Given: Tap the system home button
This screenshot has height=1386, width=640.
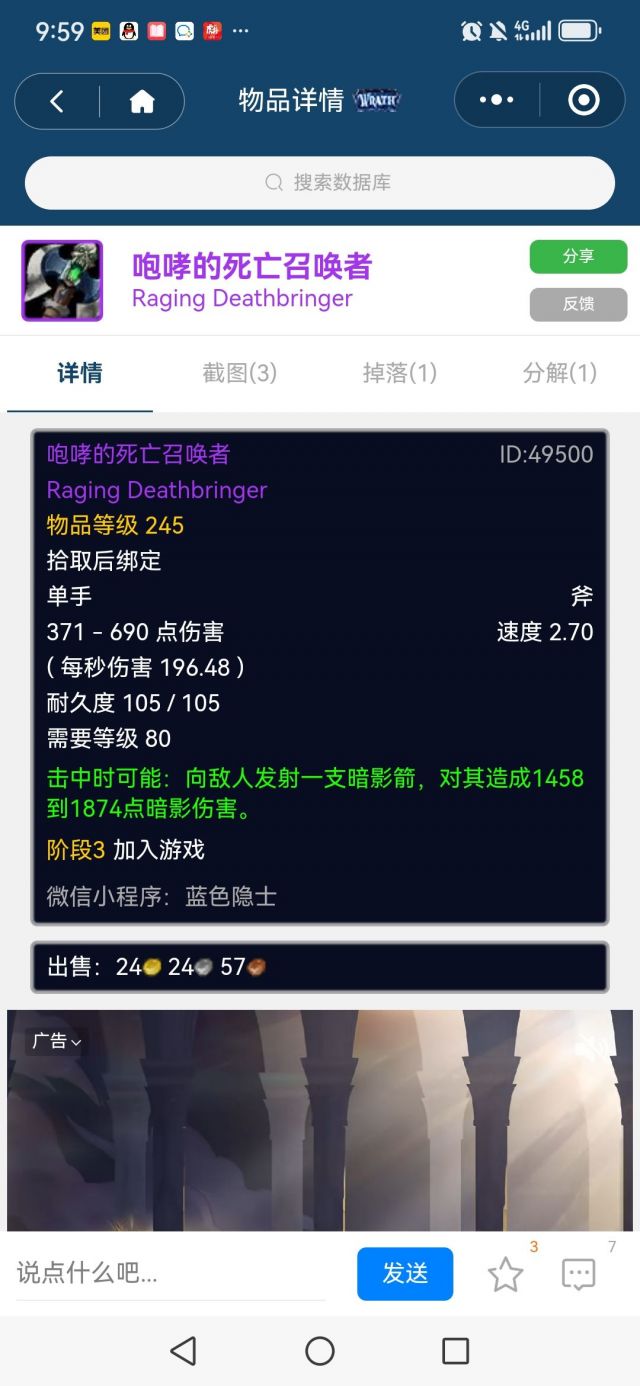Looking at the screenshot, I should (x=320, y=1351).
